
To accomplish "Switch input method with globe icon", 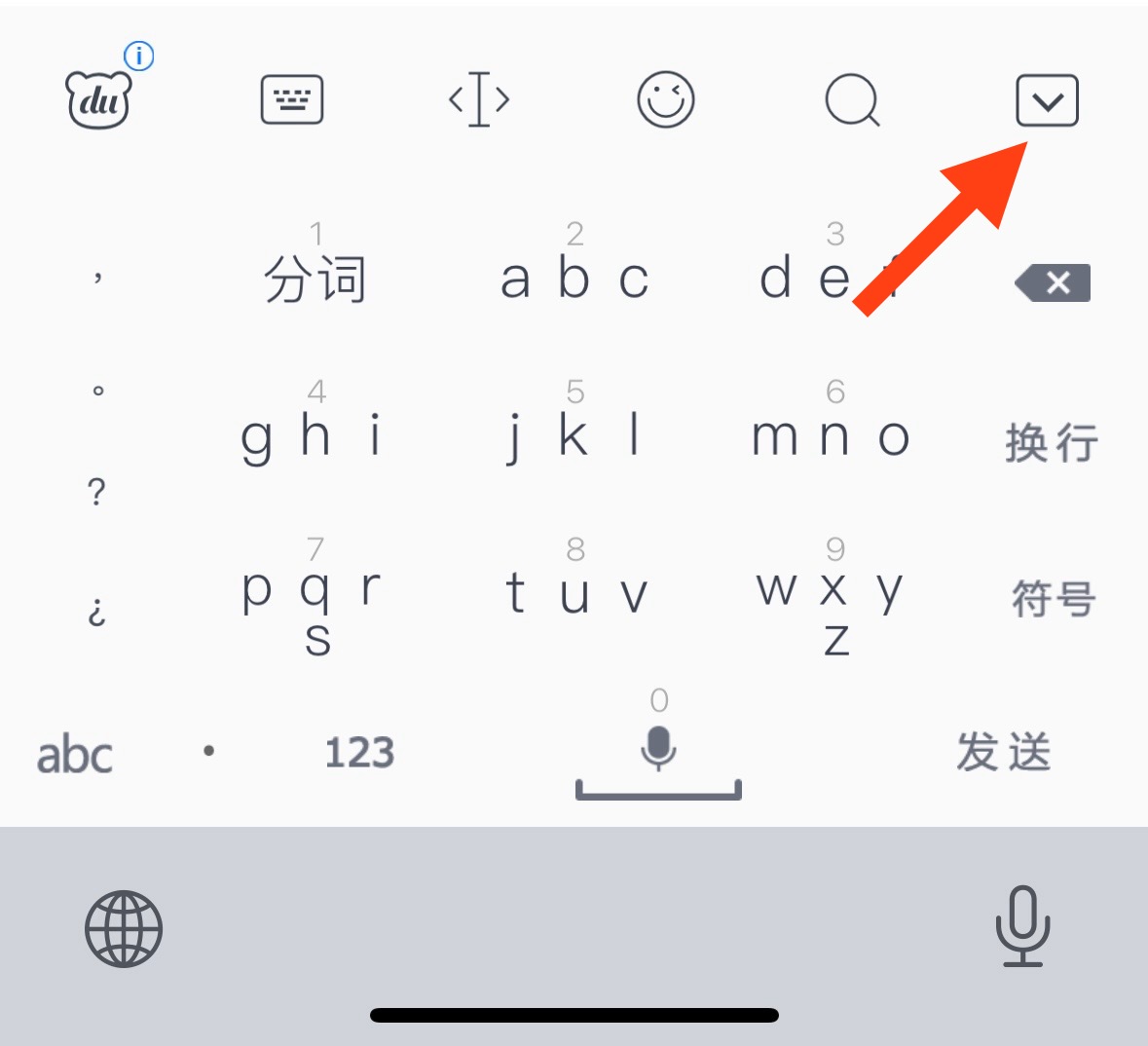I will coord(124,928).
